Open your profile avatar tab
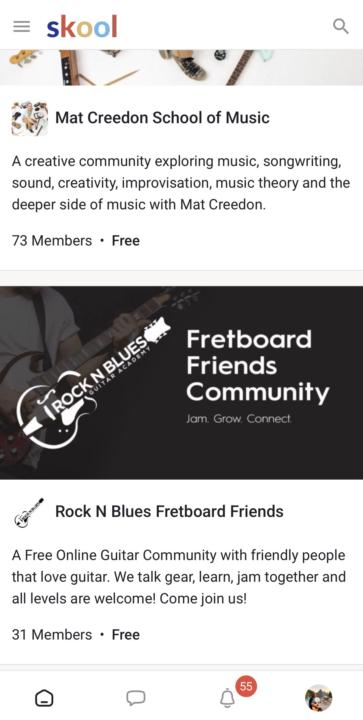This screenshot has width=363, height=720. [x=318, y=698]
